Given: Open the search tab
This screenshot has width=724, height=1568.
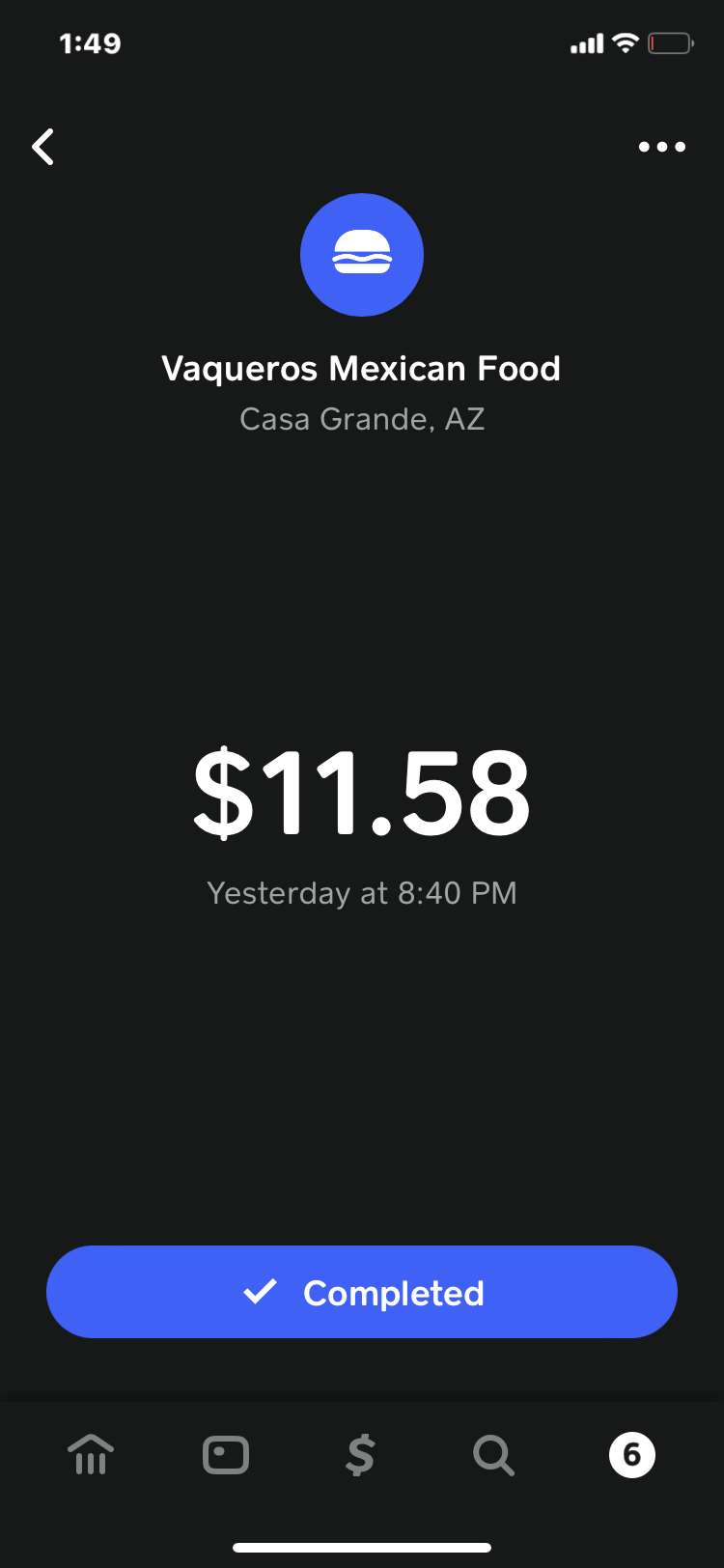Looking at the screenshot, I should [x=493, y=1455].
